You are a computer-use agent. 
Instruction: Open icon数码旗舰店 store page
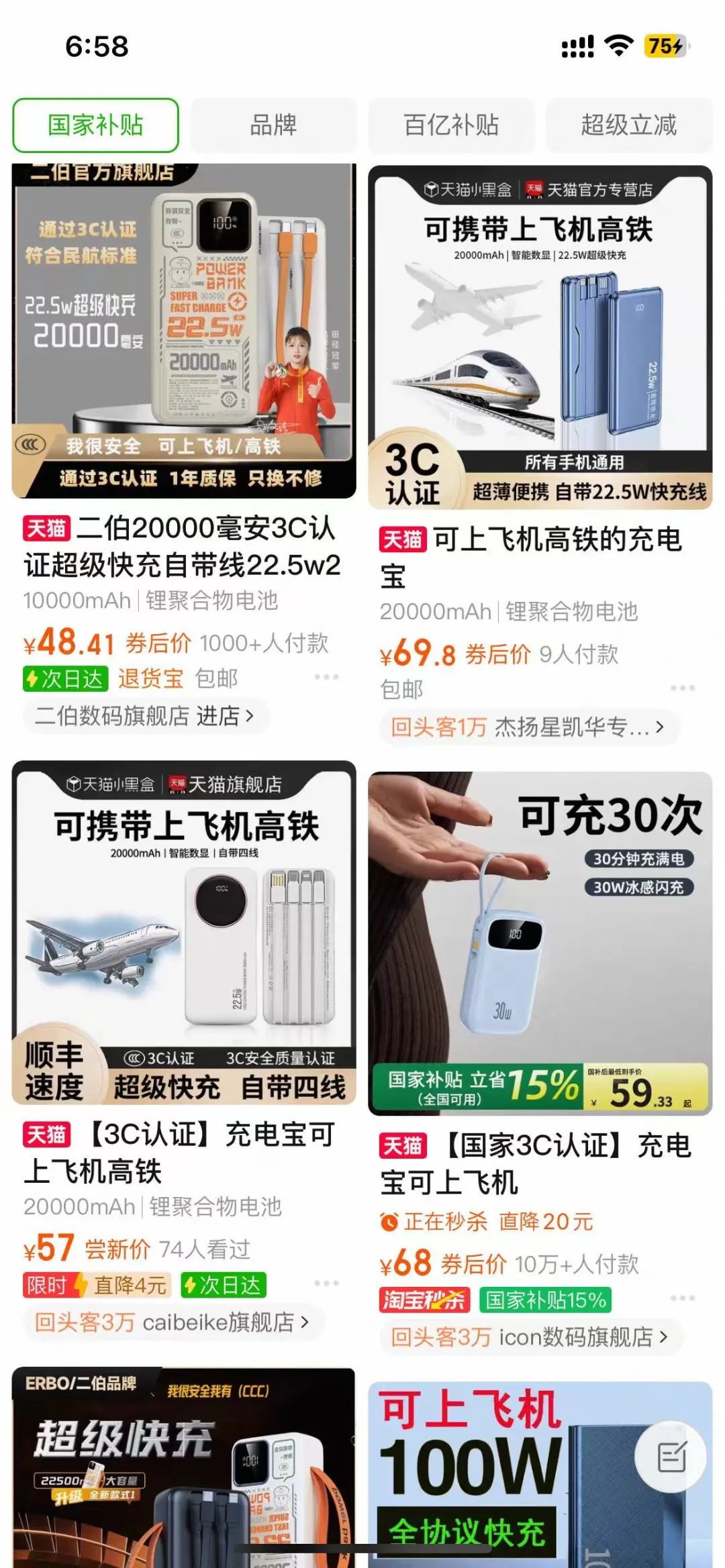(x=530, y=1337)
